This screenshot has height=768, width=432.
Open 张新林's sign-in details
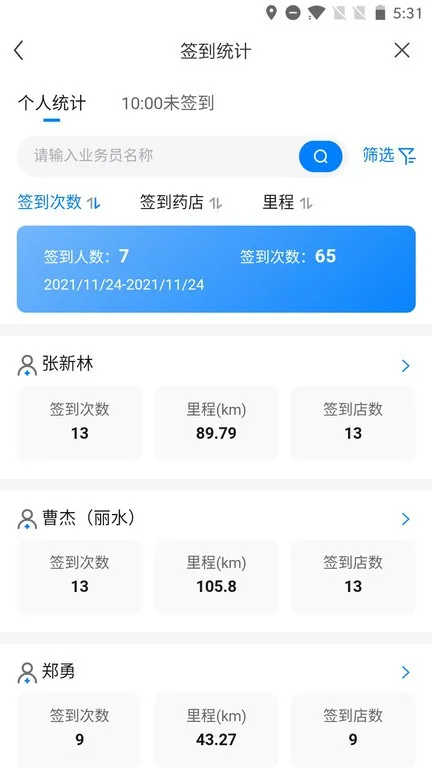pos(216,365)
